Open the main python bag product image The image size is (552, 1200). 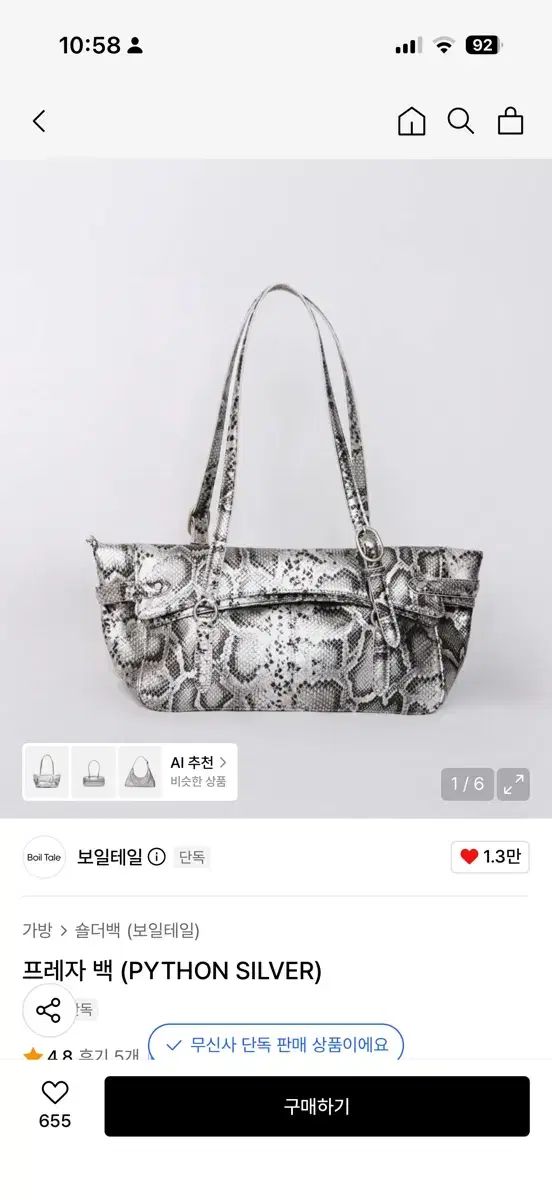(x=276, y=490)
